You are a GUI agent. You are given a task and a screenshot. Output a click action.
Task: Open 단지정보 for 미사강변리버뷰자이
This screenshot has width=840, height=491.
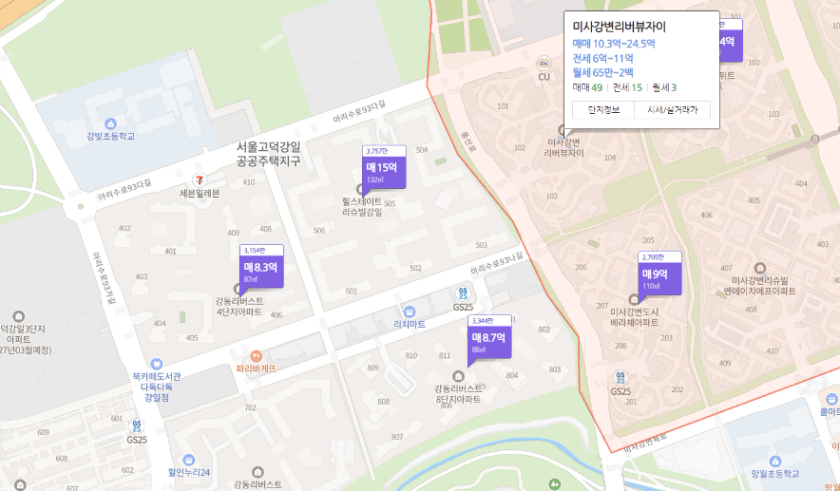coord(606,110)
